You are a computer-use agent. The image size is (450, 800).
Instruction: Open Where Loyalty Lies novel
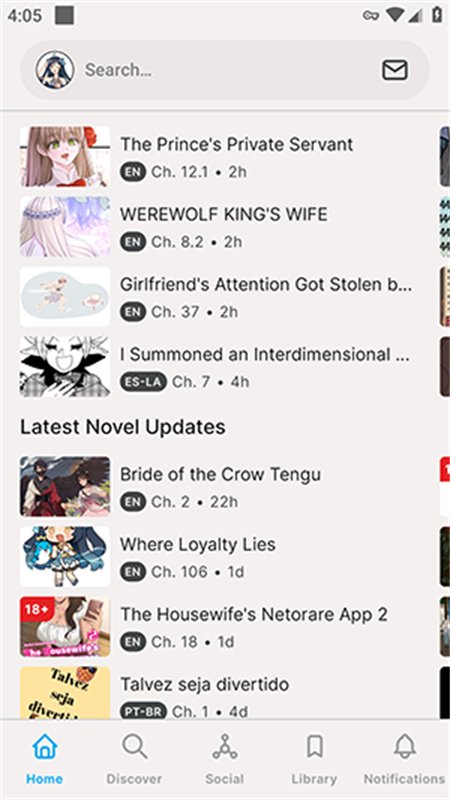[225, 557]
